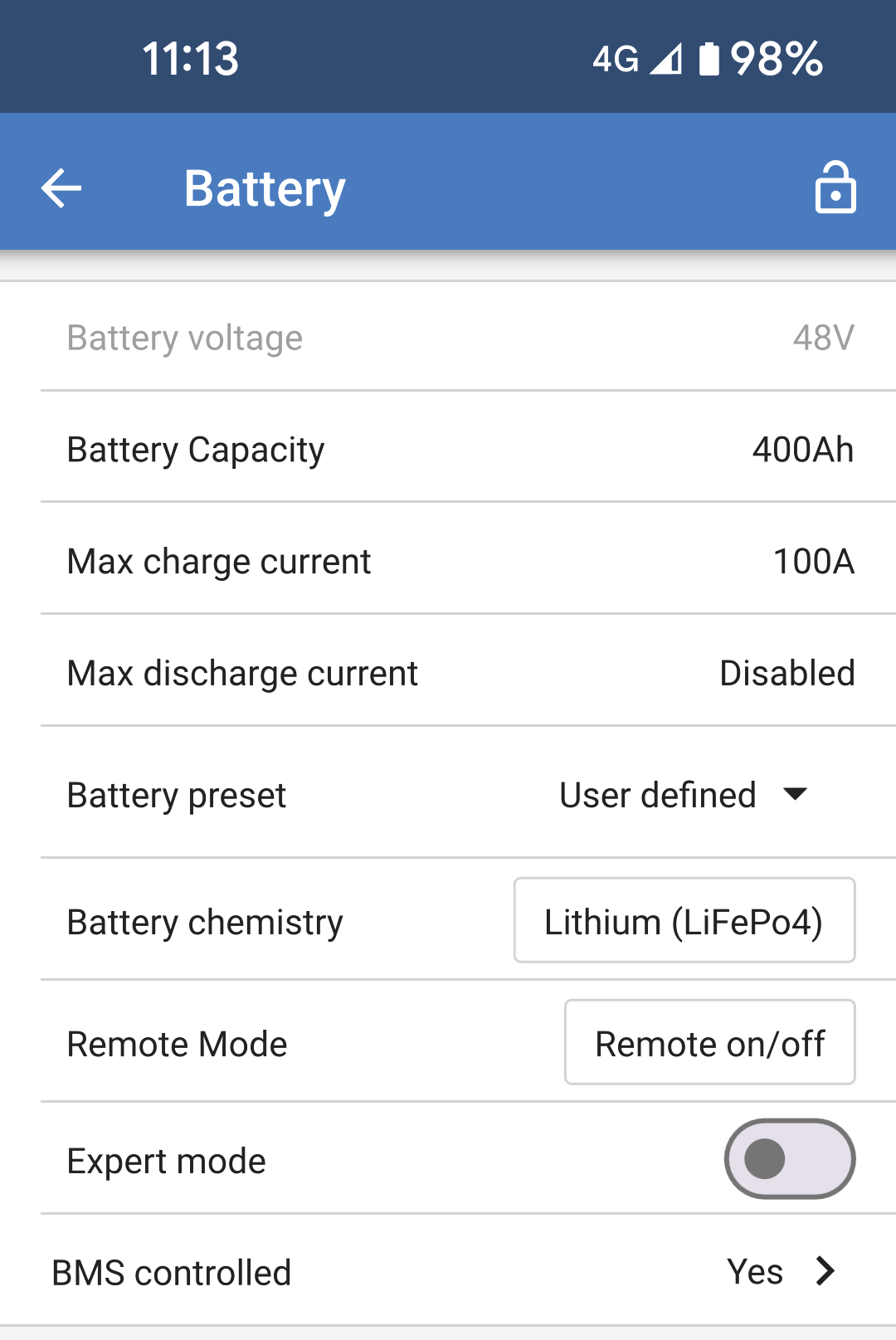Image resolution: width=896 pixels, height=1340 pixels.
Task: Click the Remote on/off button
Action: [709, 1043]
